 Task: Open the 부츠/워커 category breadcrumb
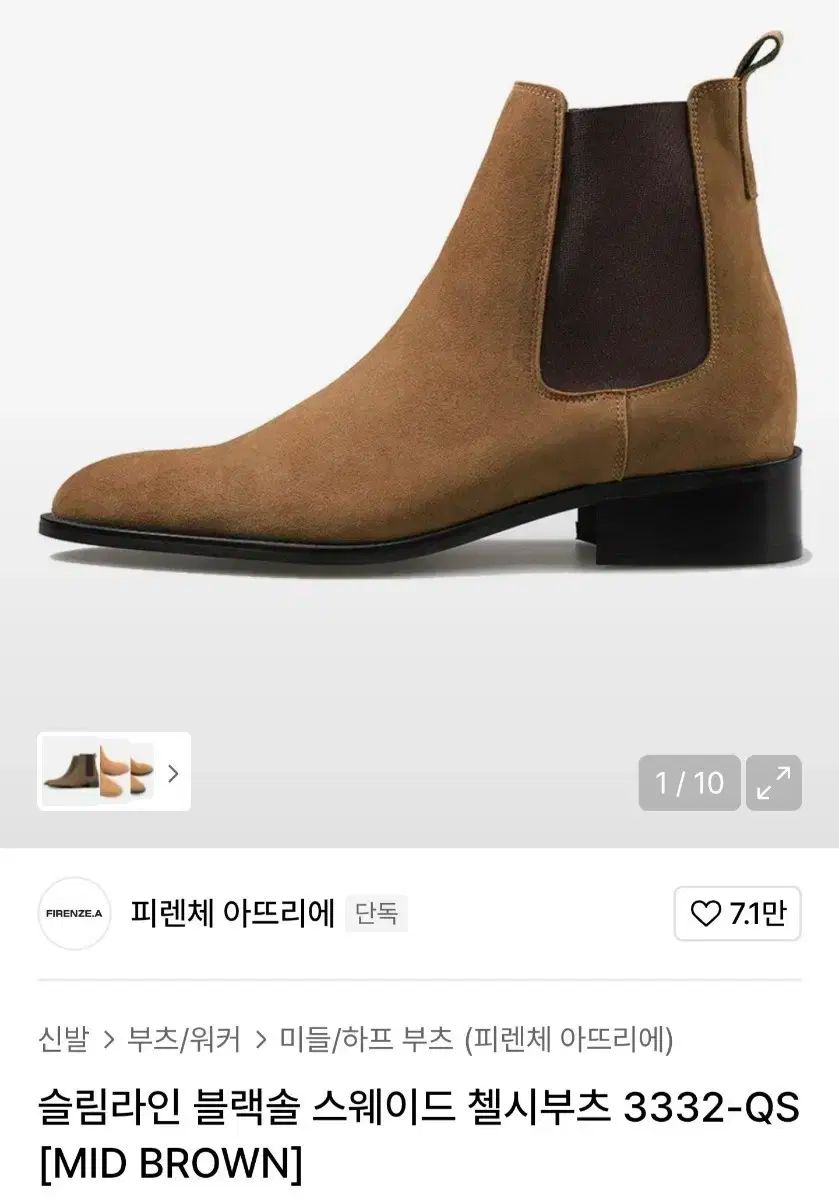pyautogui.click(x=184, y=1039)
